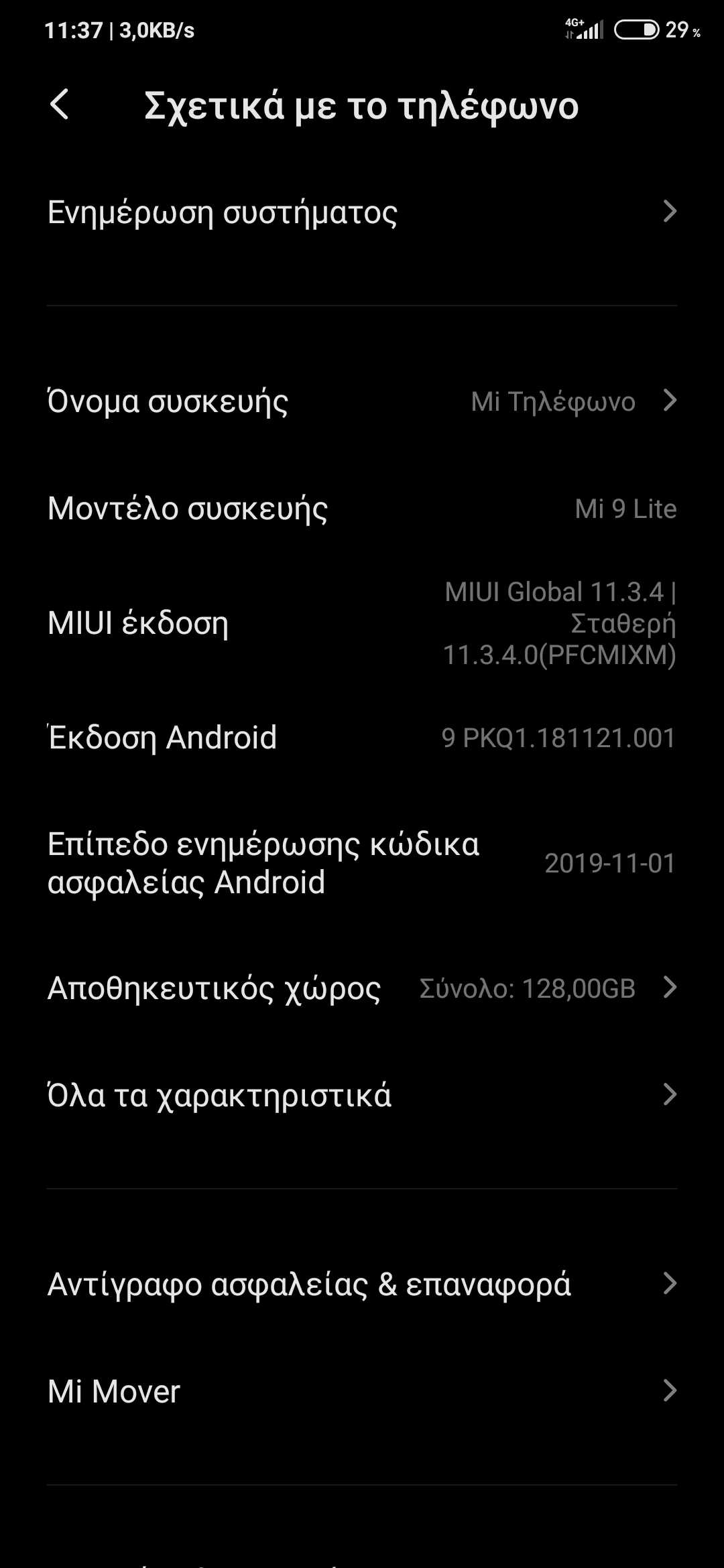Open Mi Mover
Screen dimensions: 724x1568
tap(362, 1392)
